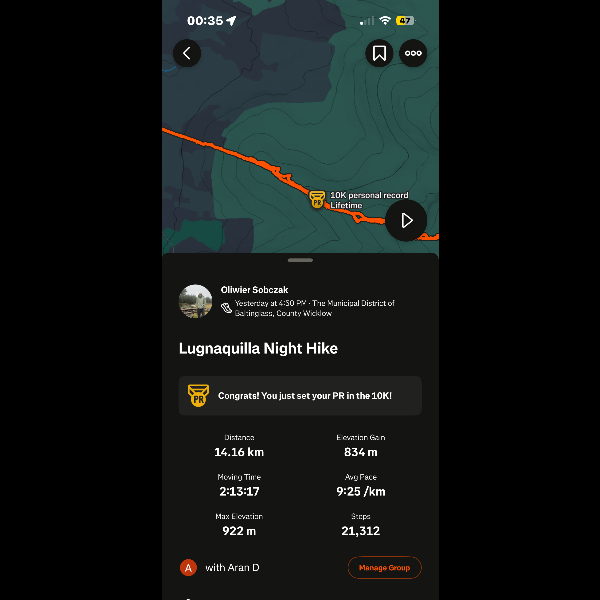Play the route flyover
600x600 pixels.
pos(406,220)
